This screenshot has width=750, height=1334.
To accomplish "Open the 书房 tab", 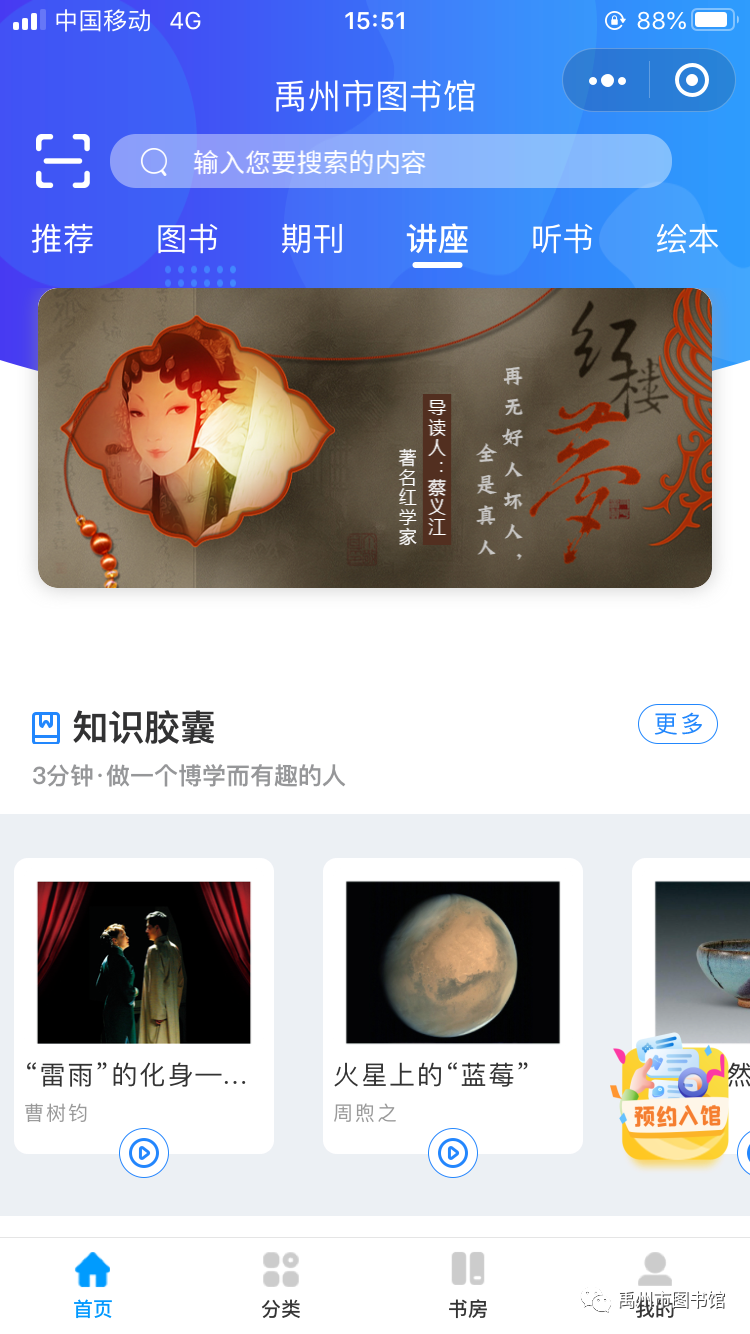I will [x=467, y=1284].
